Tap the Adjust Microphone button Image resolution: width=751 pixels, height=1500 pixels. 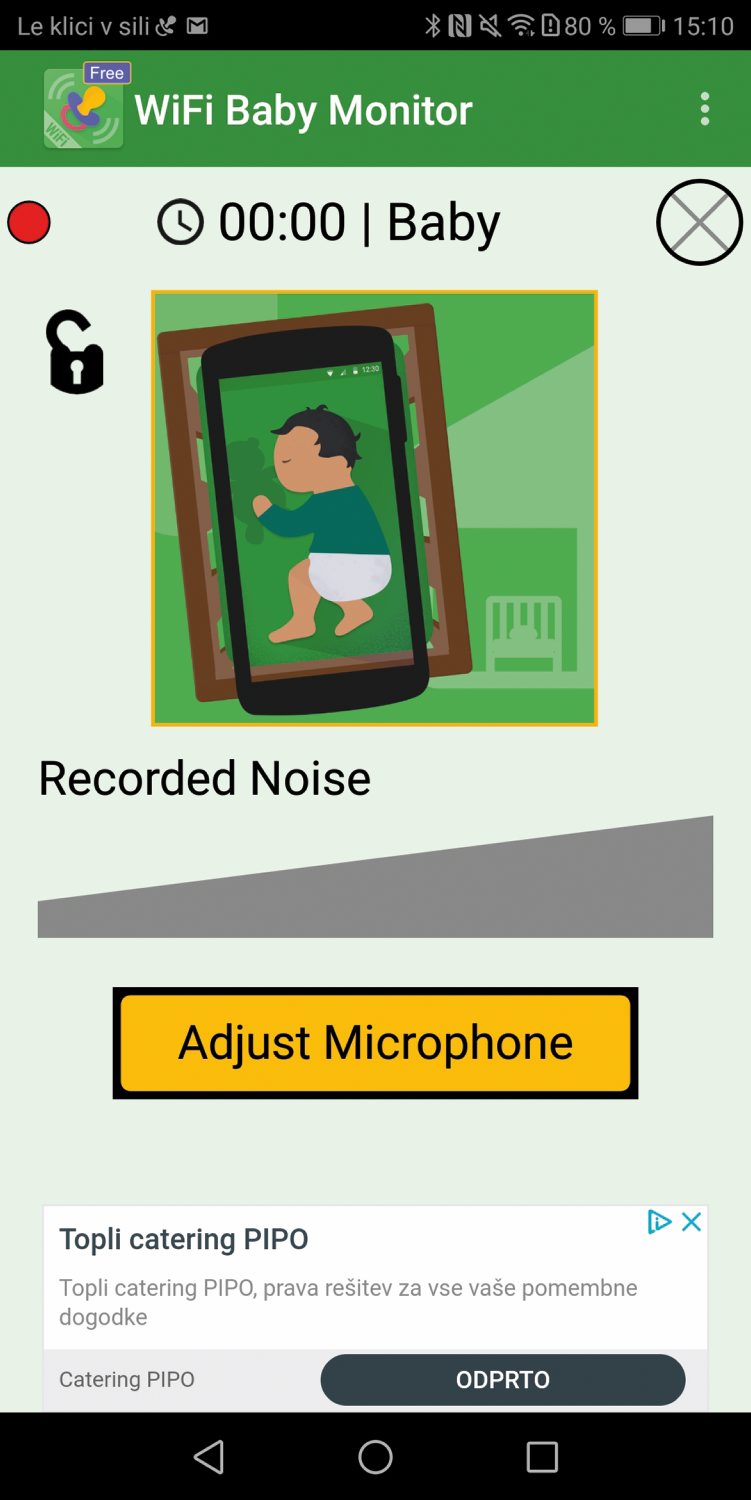[x=375, y=1043]
